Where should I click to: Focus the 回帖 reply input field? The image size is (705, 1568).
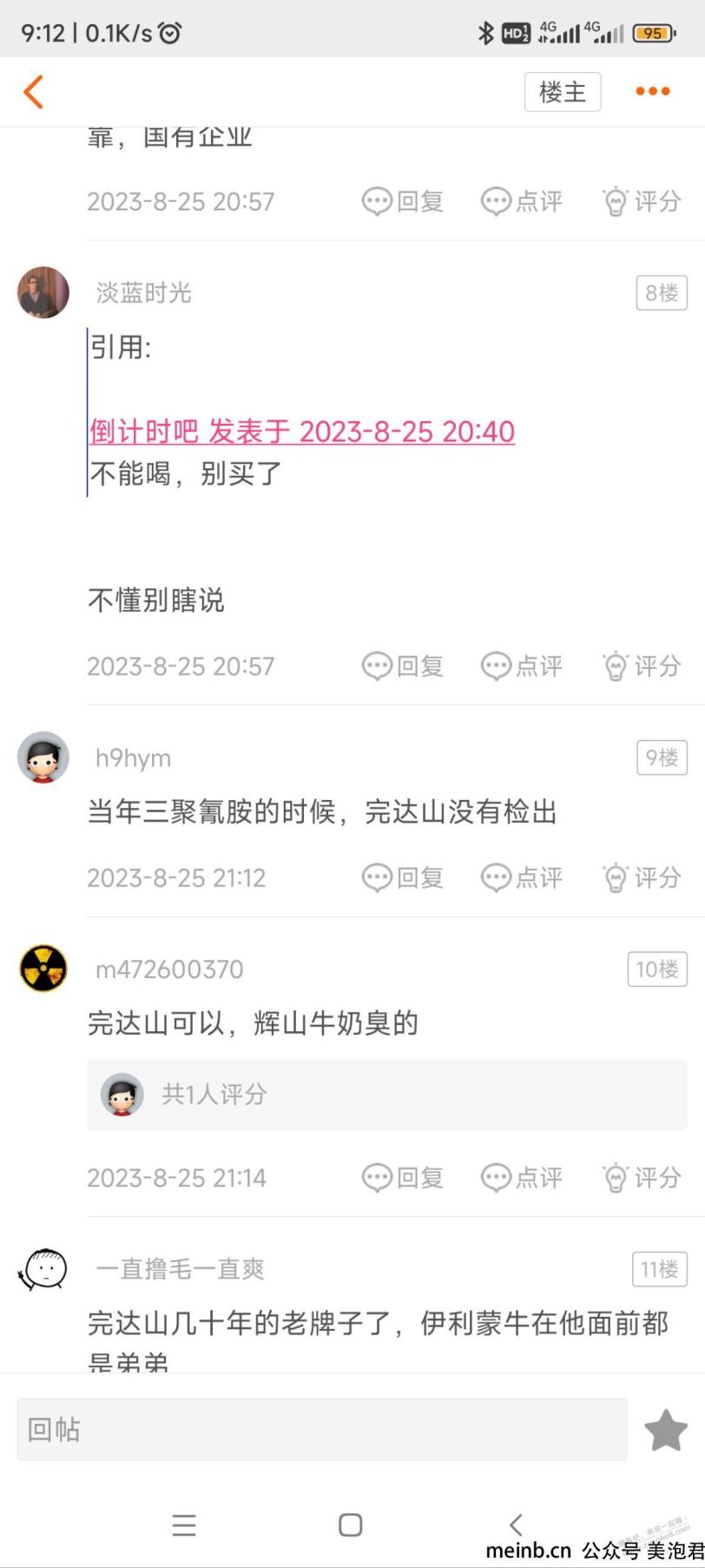tap(321, 1429)
